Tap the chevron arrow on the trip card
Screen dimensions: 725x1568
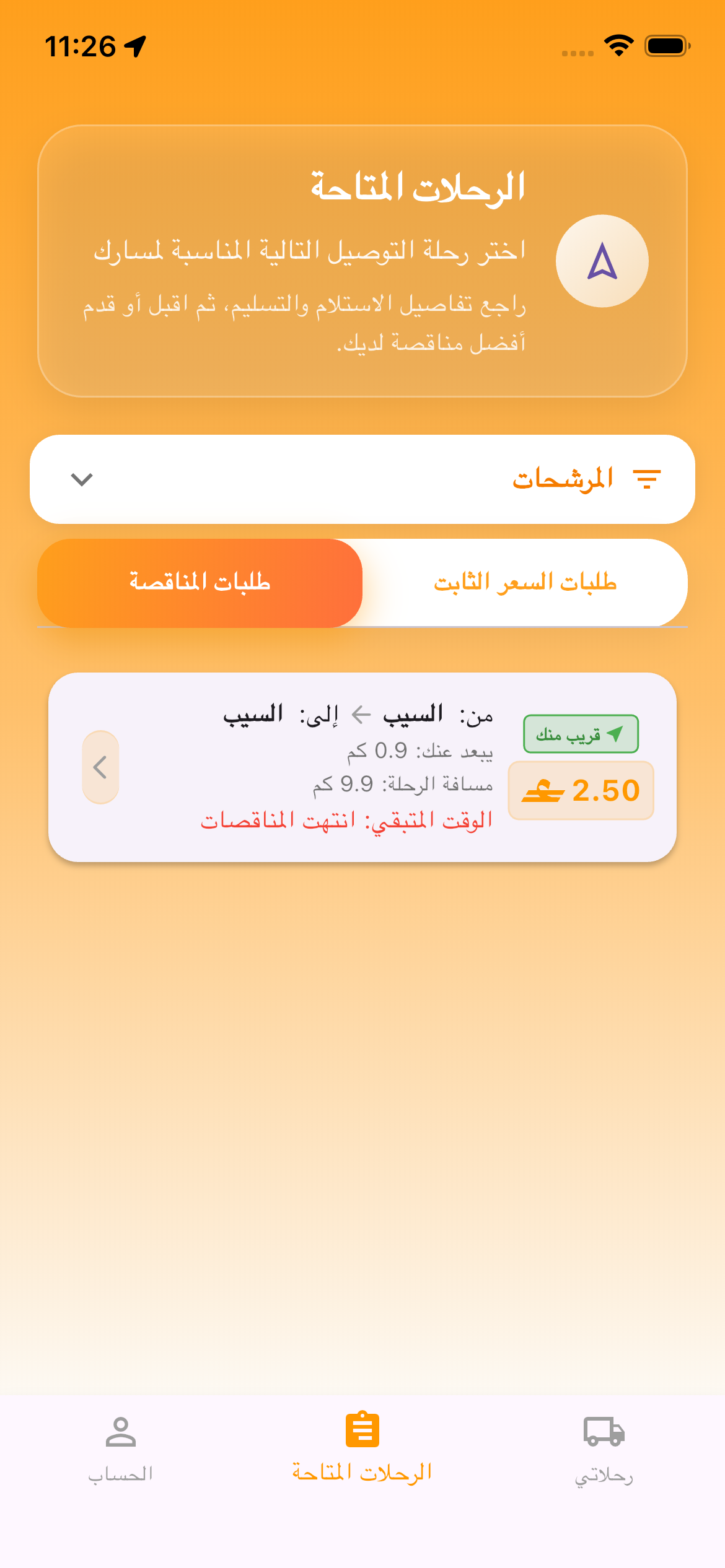tap(100, 767)
